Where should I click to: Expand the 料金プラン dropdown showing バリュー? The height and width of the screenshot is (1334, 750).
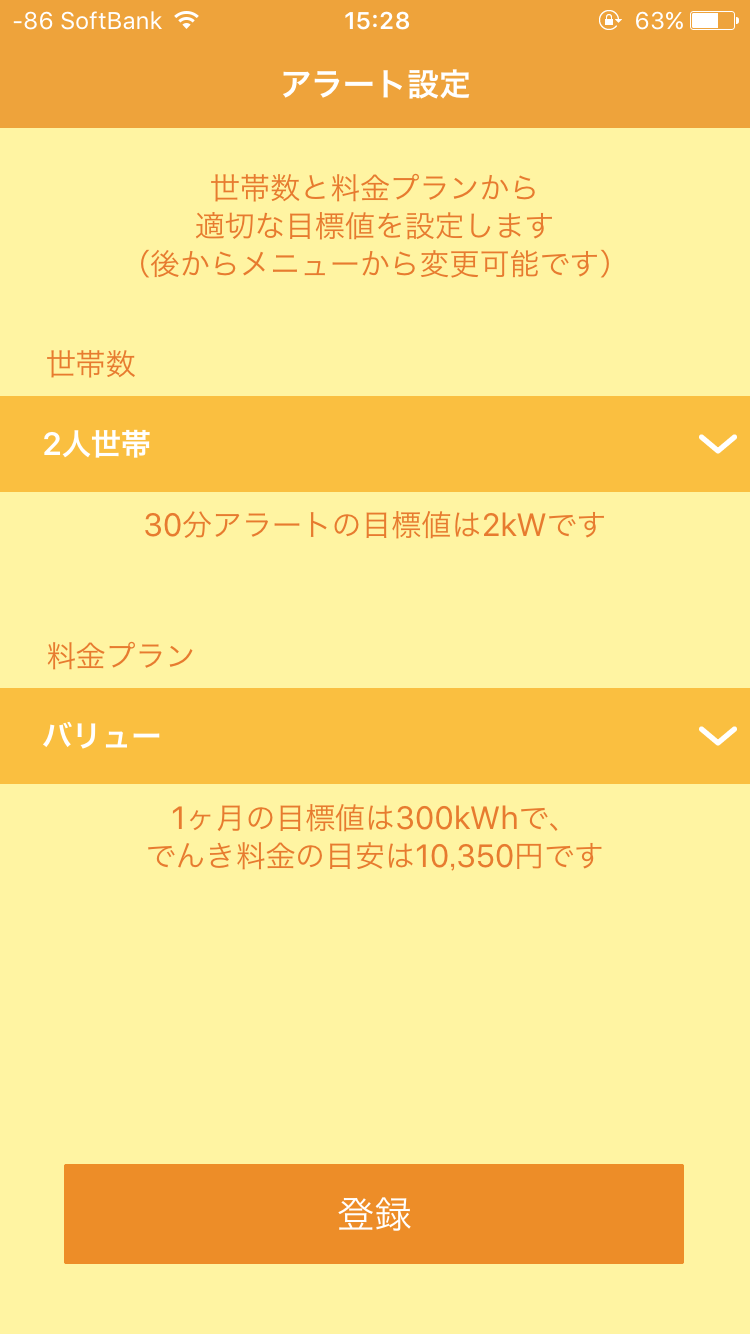pos(375,736)
